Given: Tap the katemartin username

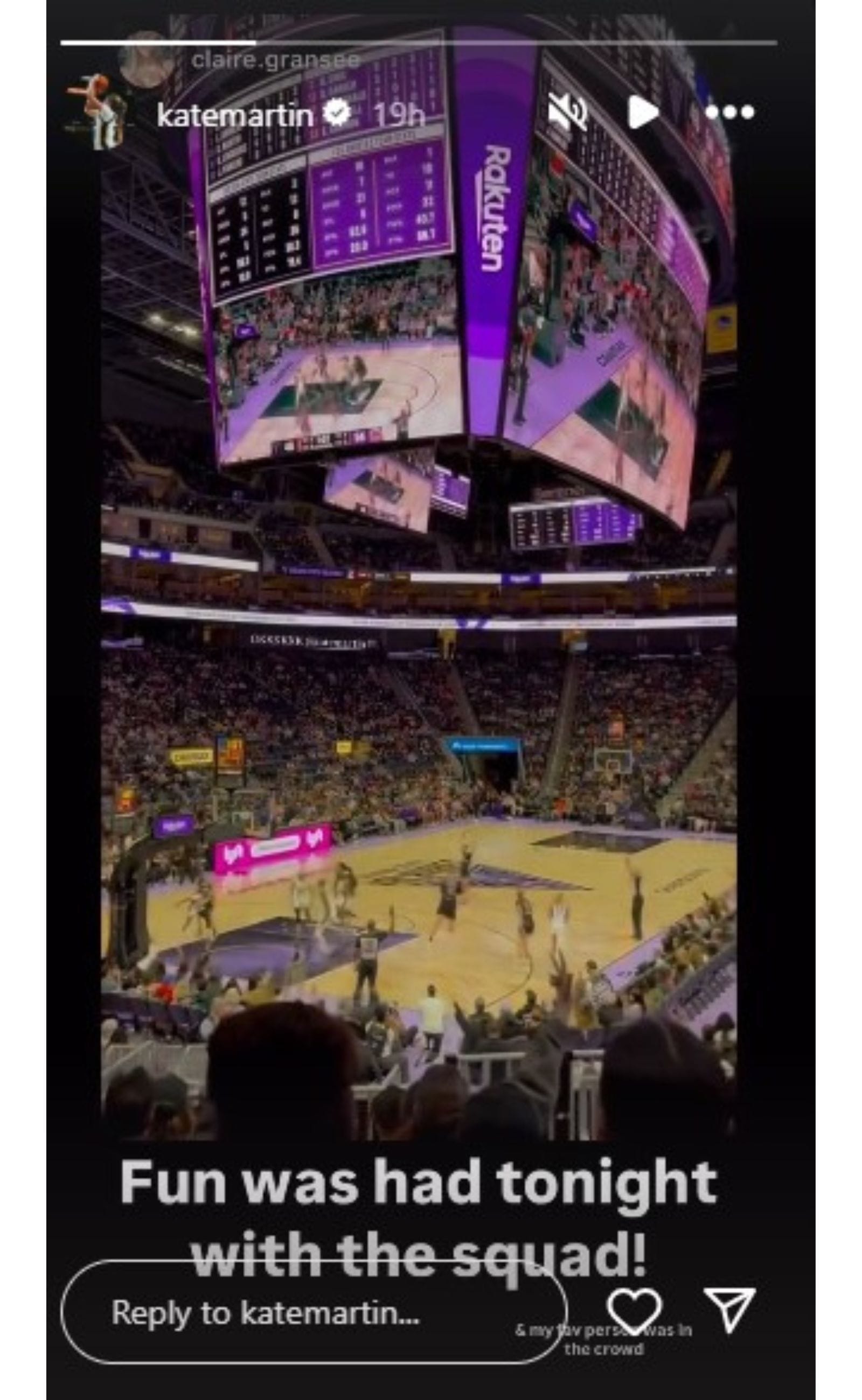Looking at the screenshot, I should point(234,116).
